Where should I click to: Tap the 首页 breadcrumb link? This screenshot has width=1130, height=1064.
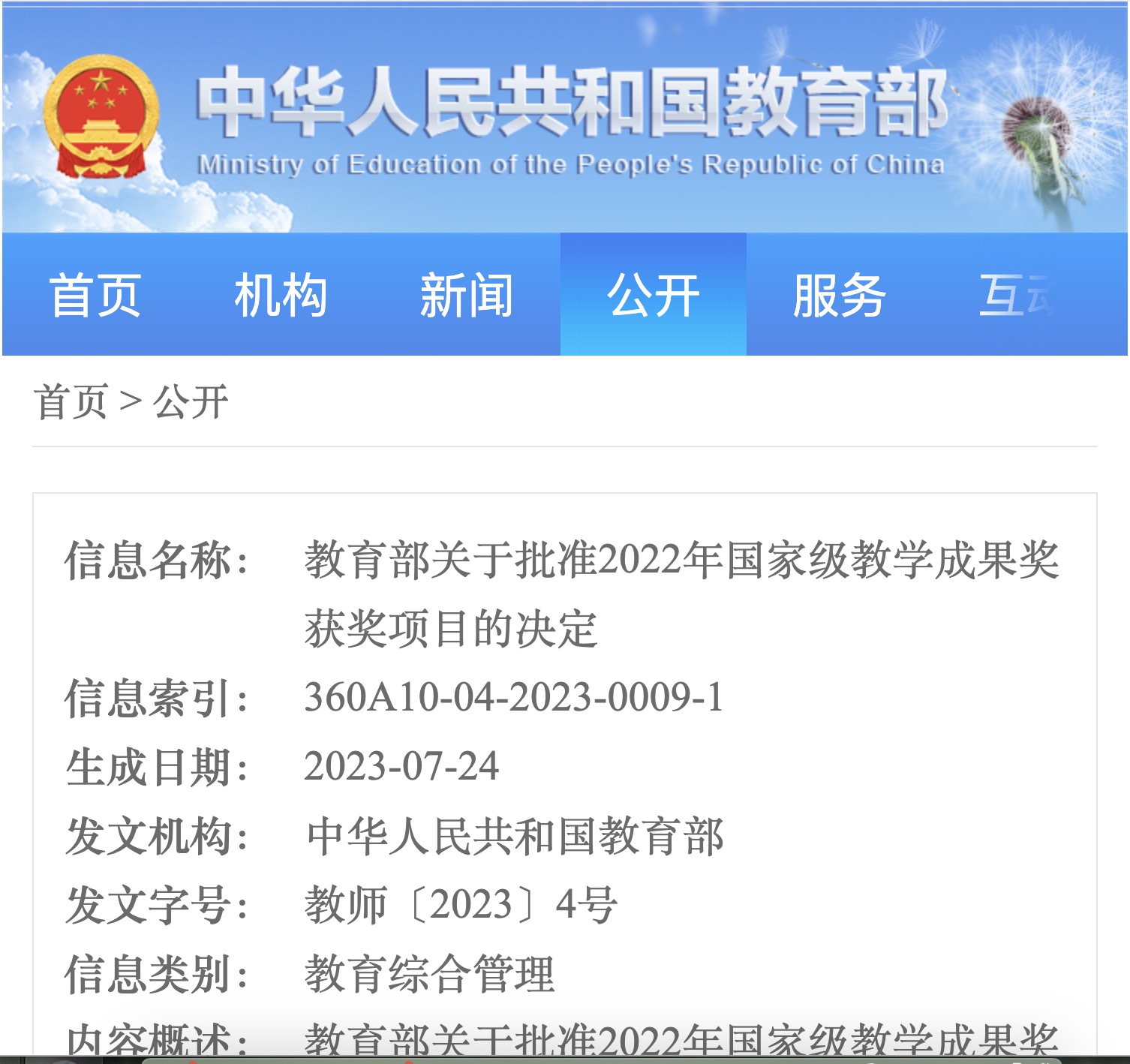click(71, 402)
